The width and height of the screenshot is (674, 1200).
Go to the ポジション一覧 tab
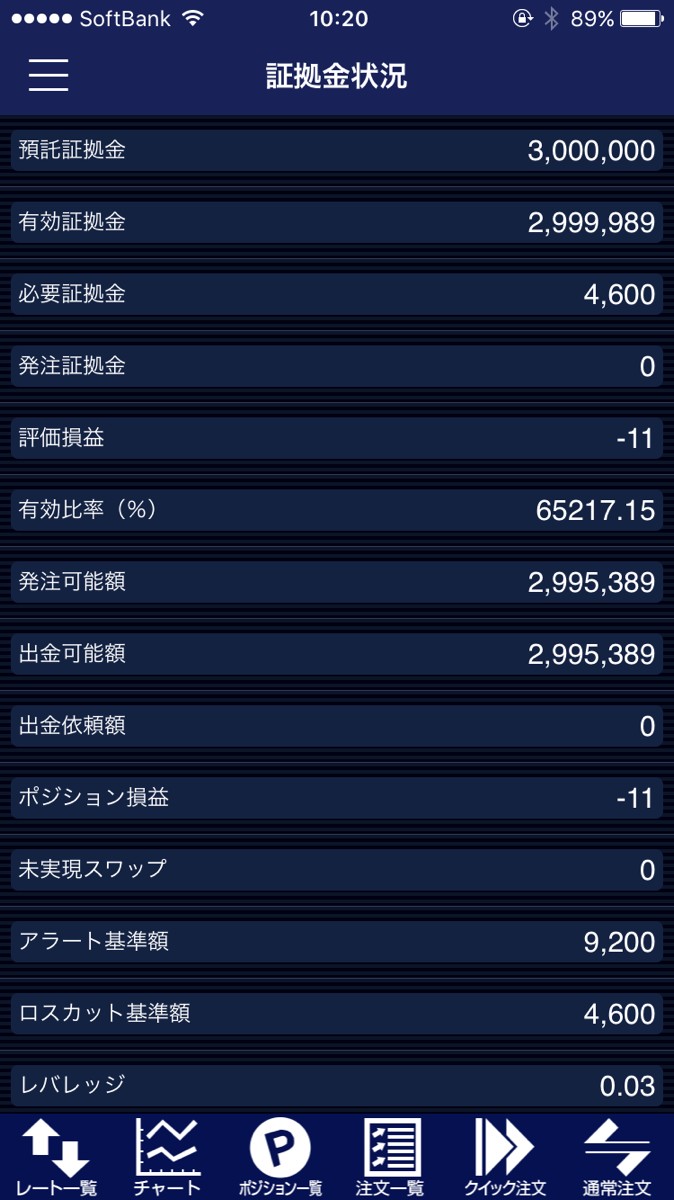pos(280,1157)
